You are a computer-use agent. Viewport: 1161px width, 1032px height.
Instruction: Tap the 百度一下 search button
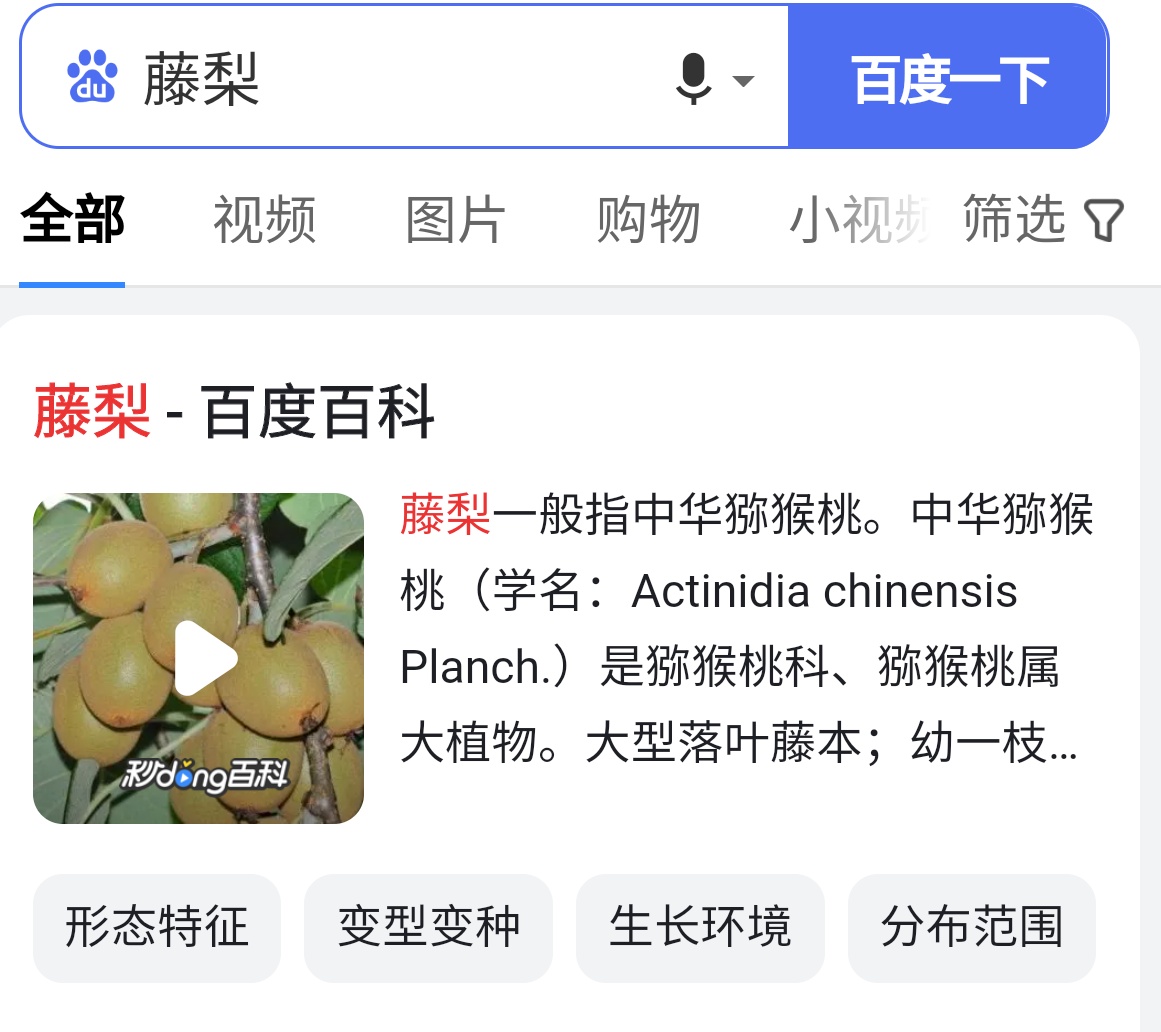point(948,79)
